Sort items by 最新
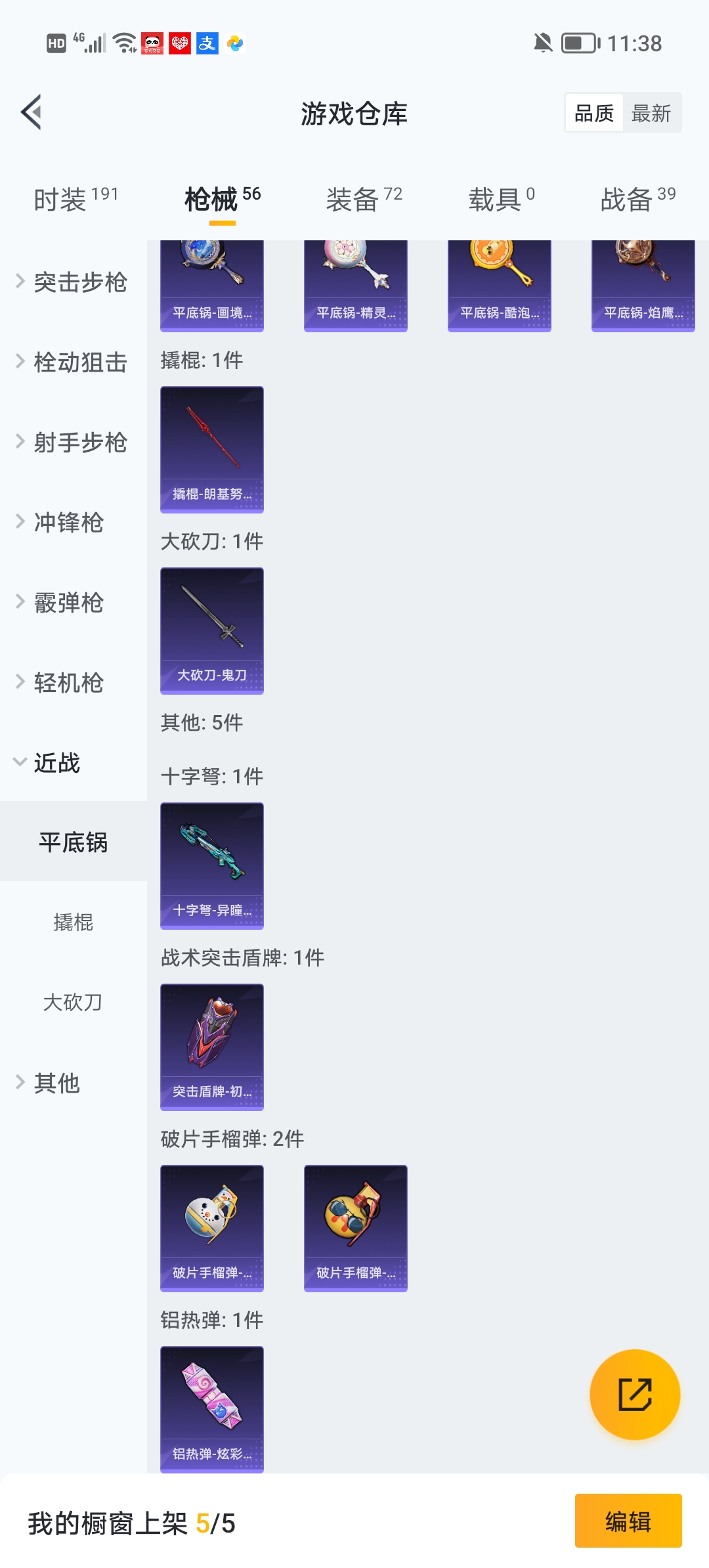This screenshot has width=709, height=1568. tap(651, 113)
